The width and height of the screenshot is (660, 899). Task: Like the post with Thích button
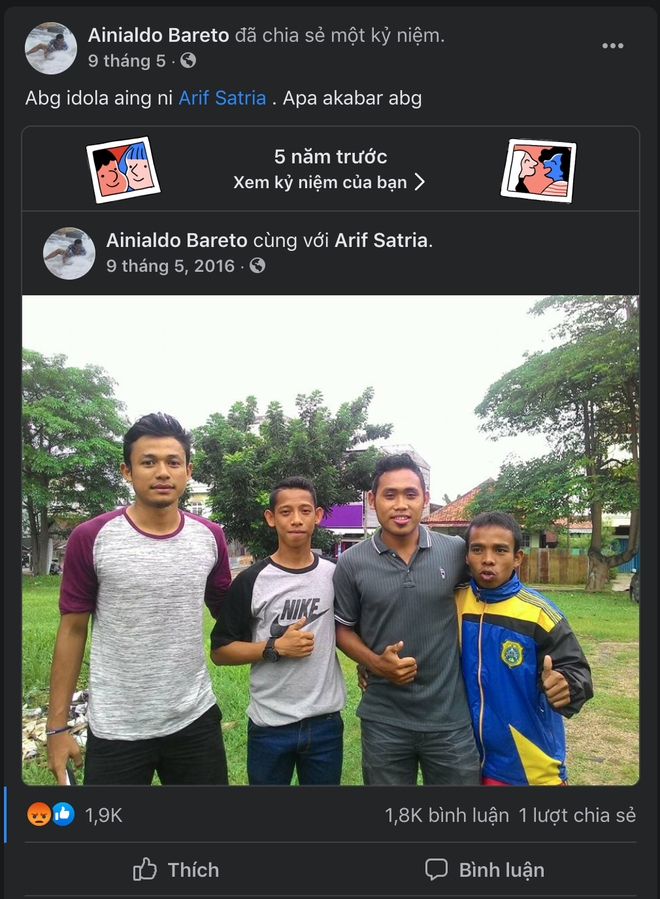(176, 869)
